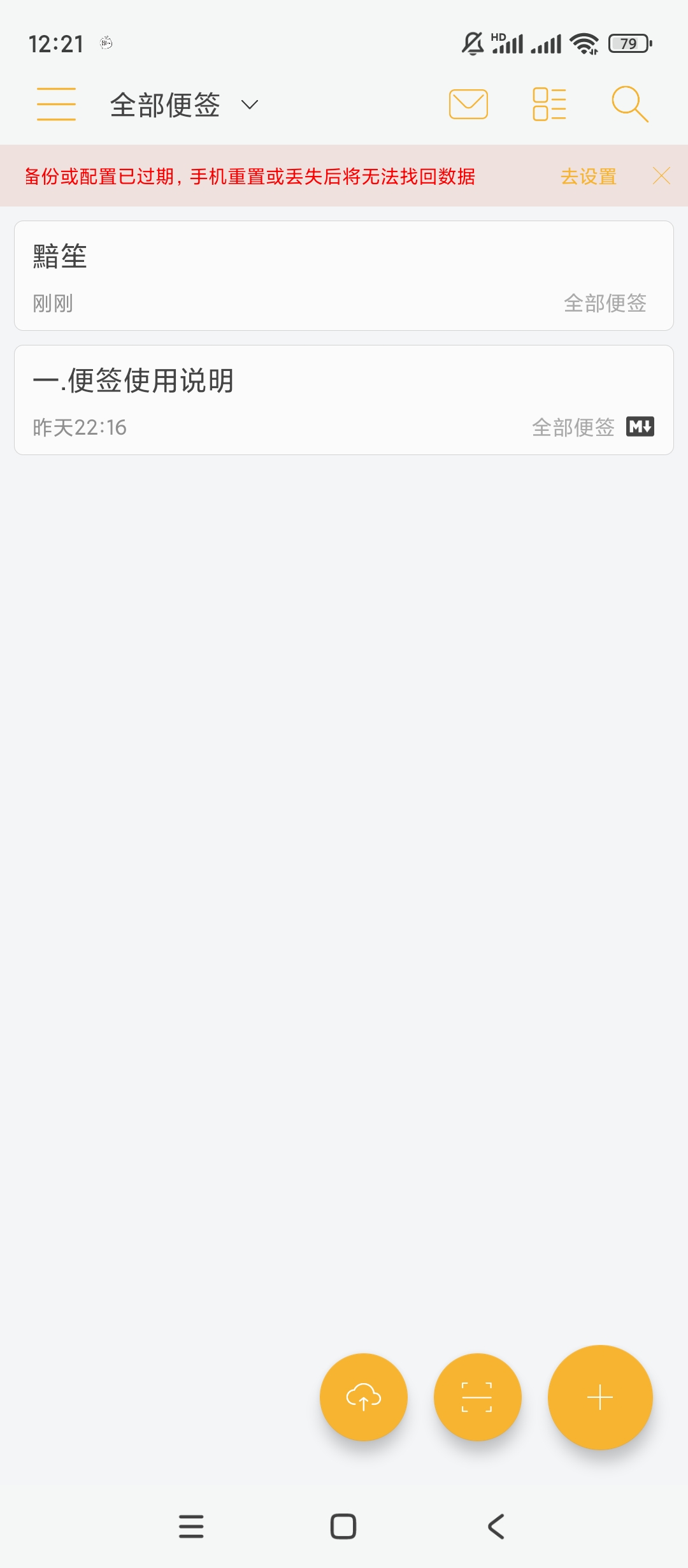Image resolution: width=688 pixels, height=1568 pixels.
Task: Open the note titled 黯笙
Action: click(x=344, y=275)
